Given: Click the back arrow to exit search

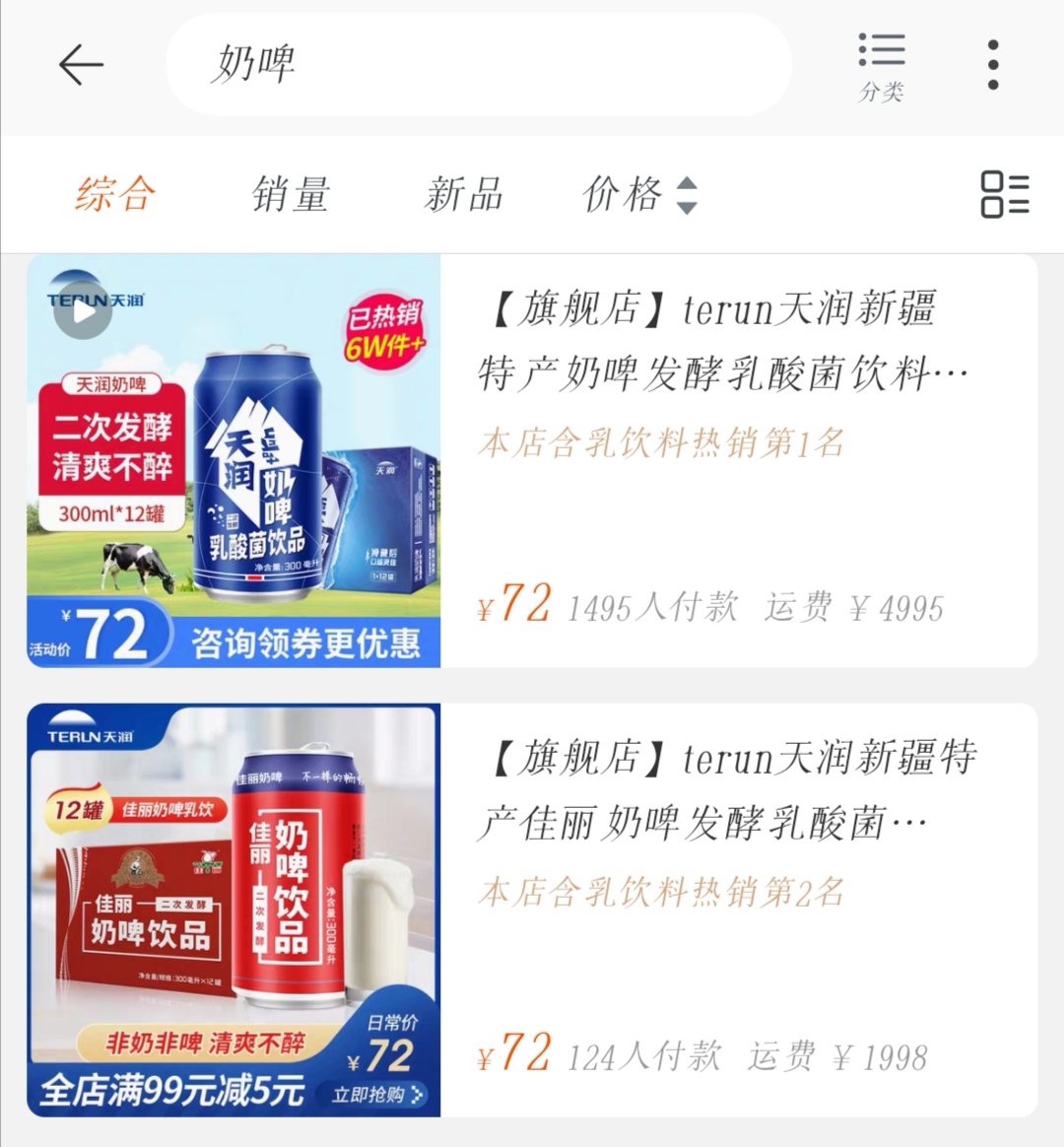Looking at the screenshot, I should click(x=82, y=64).
